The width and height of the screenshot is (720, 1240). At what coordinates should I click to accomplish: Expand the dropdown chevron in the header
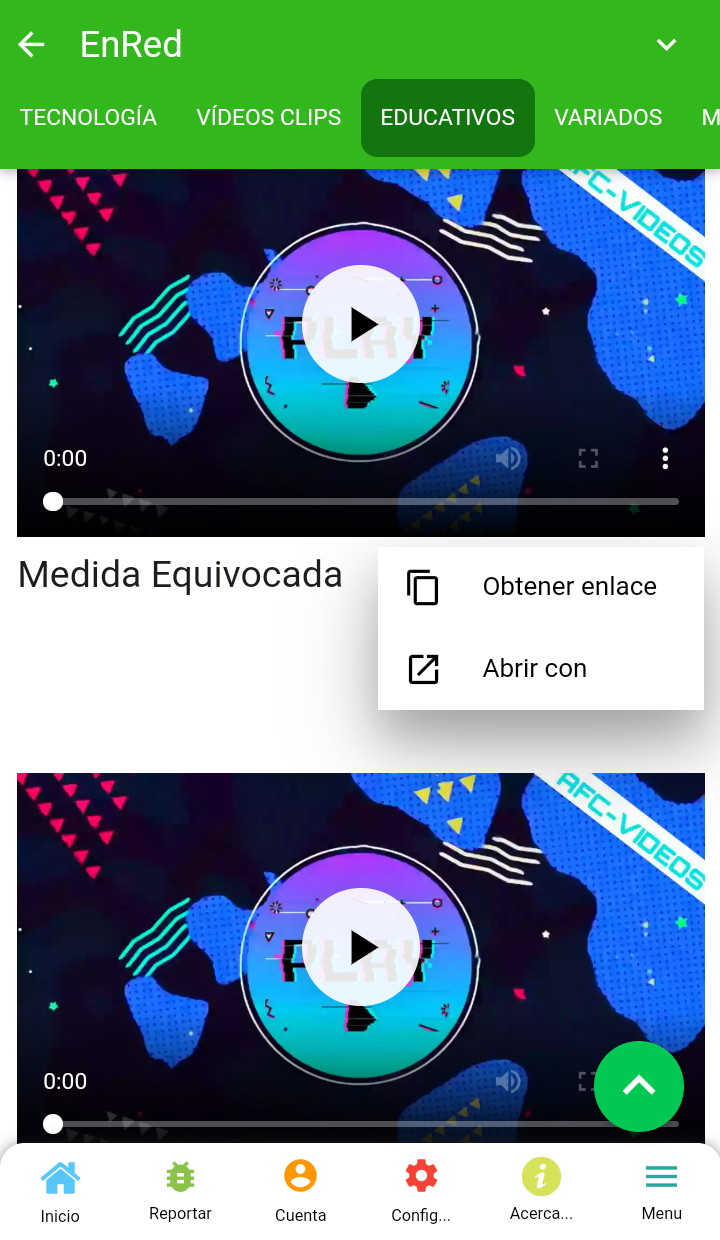point(666,45)
